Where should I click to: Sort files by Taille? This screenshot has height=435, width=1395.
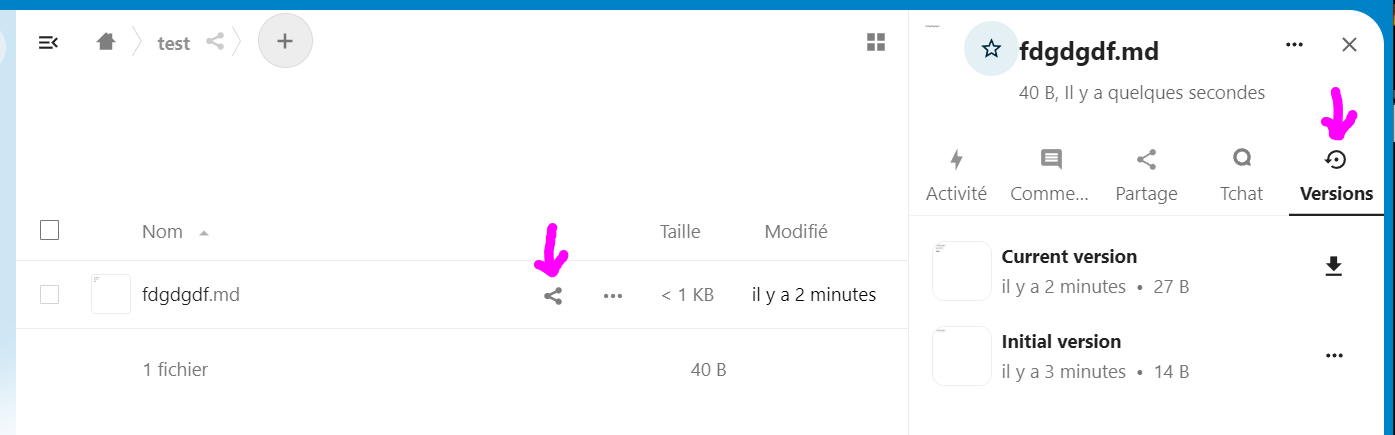[680, 232]
